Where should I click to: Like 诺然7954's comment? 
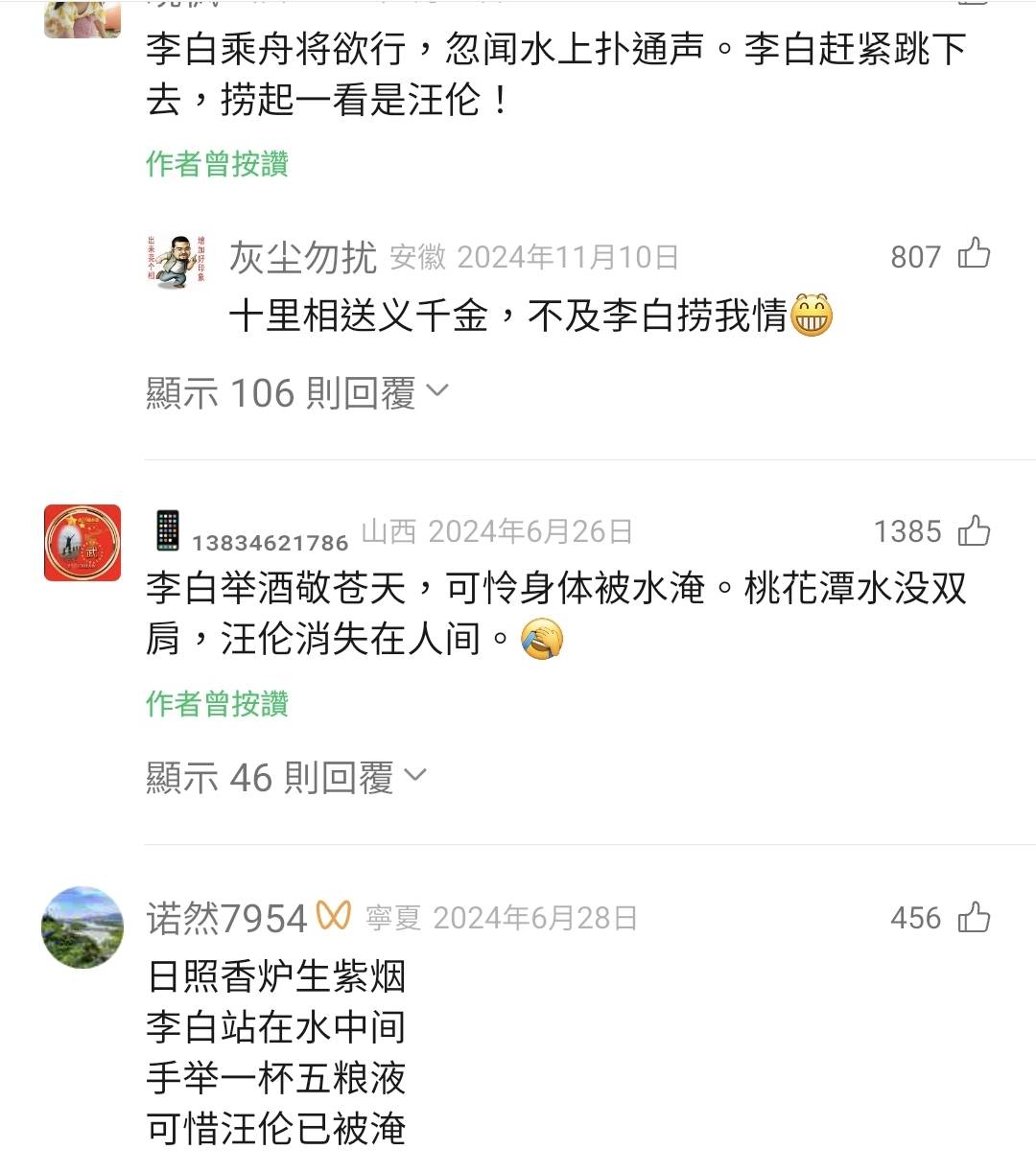974,918
